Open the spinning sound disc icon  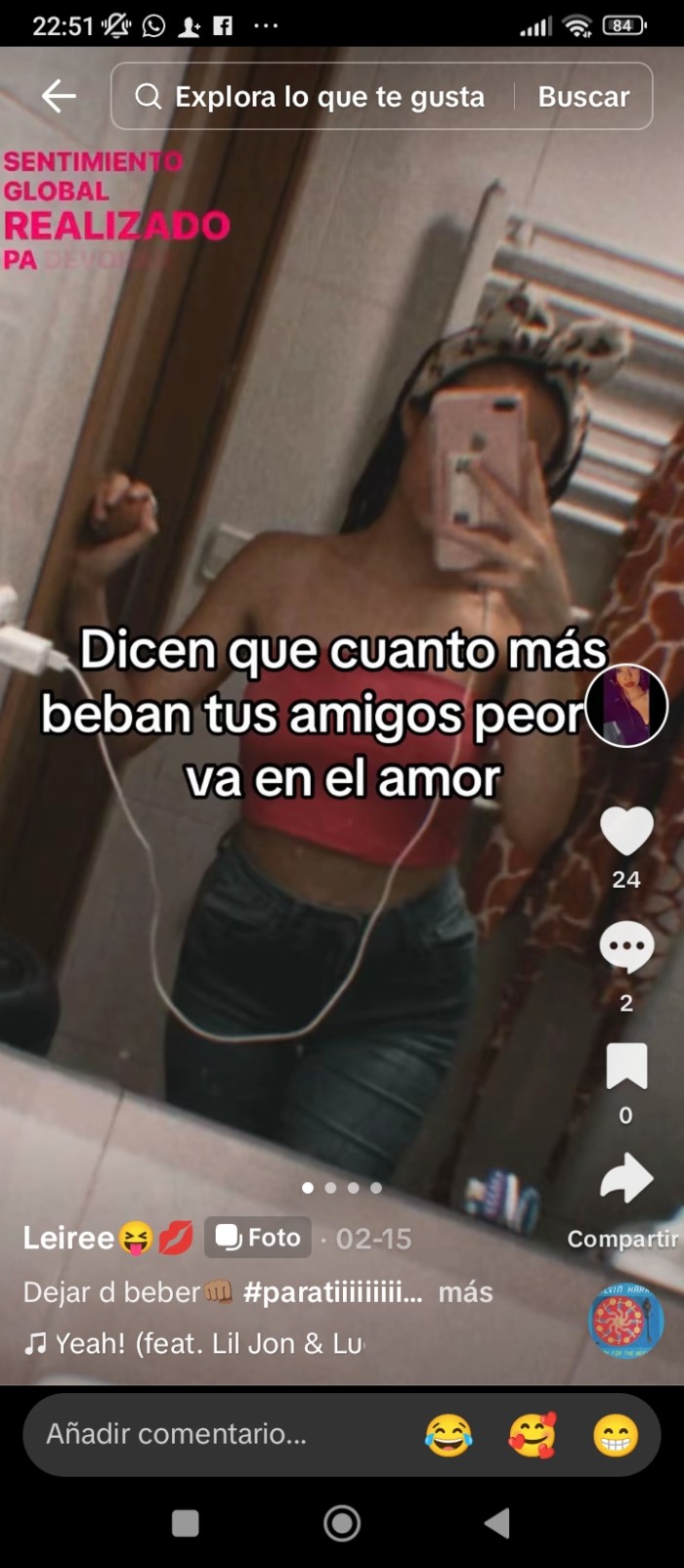point(625,1322)
